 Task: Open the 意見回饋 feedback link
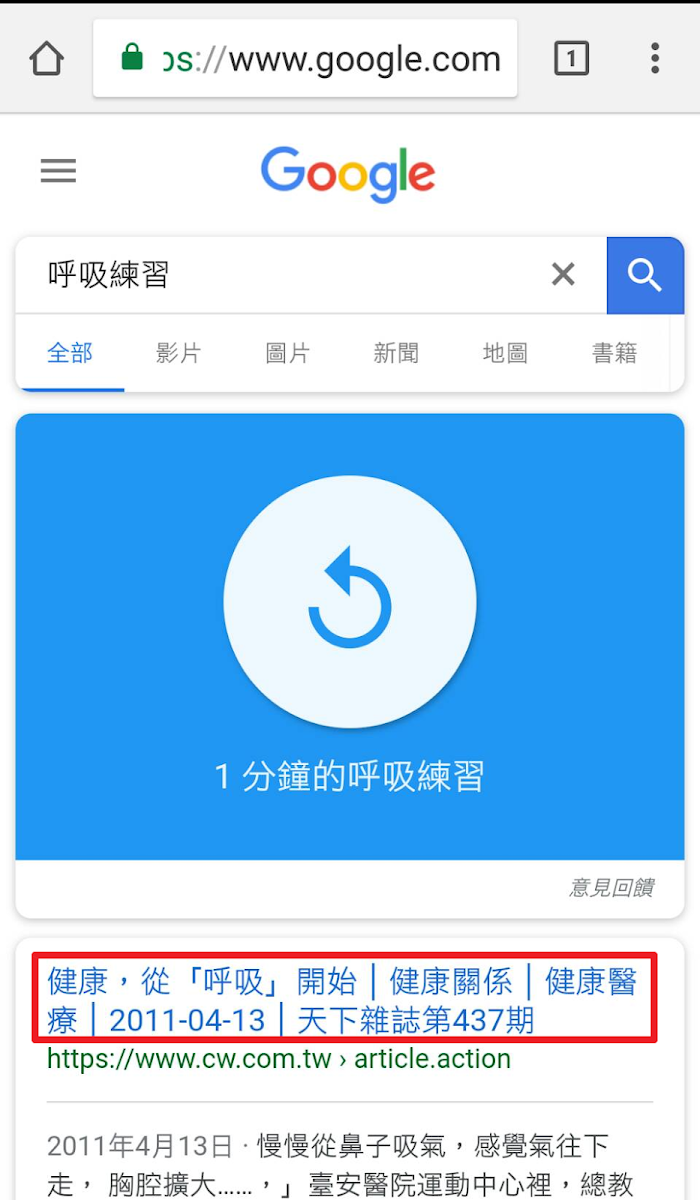611,888
